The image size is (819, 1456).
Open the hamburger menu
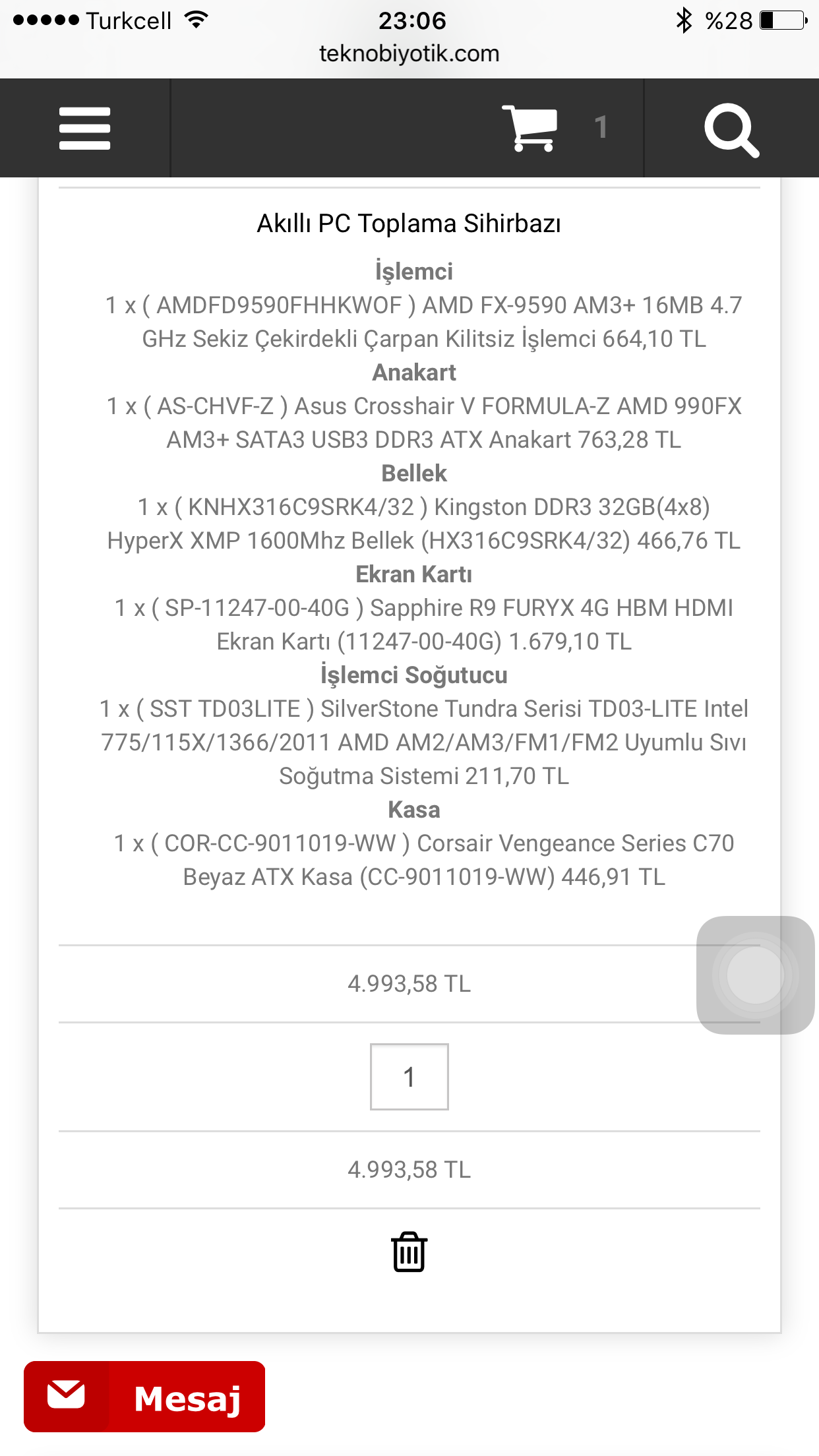pos(84,129)
